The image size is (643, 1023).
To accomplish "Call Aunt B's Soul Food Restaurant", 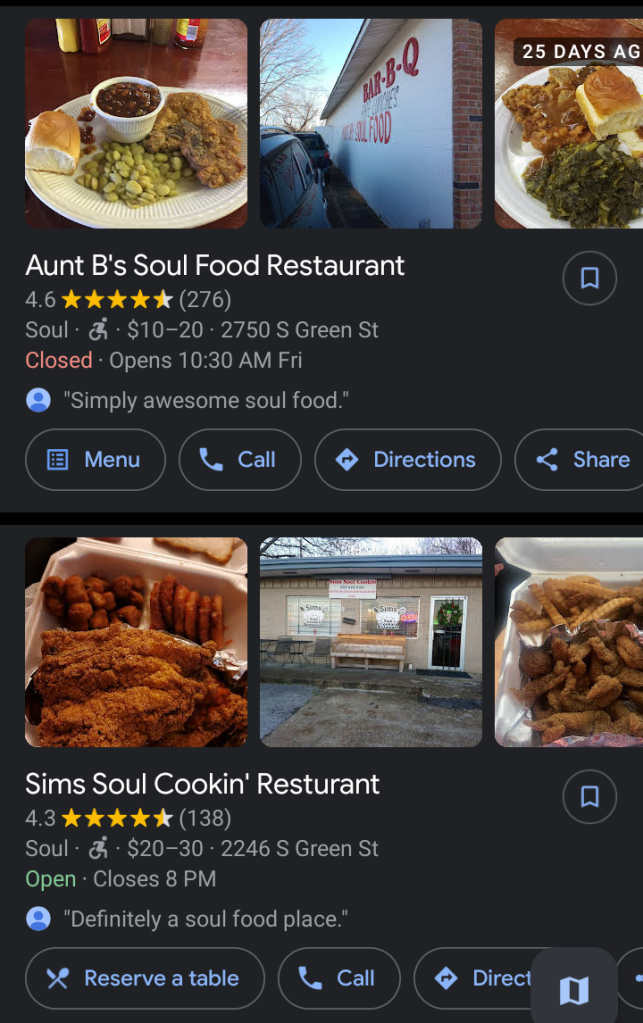I will (239, 460).
